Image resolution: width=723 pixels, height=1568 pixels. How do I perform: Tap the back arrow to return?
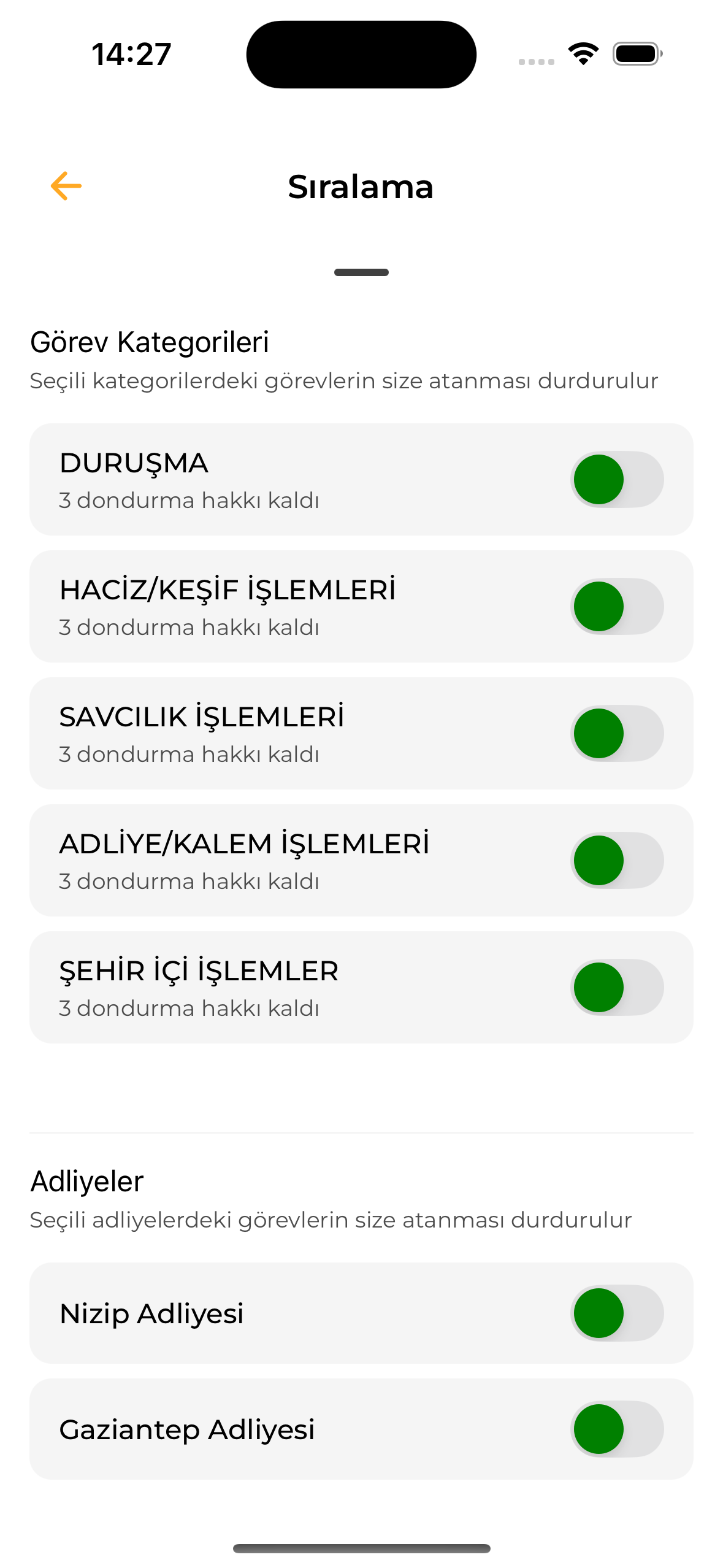click(x=64, y=185)
